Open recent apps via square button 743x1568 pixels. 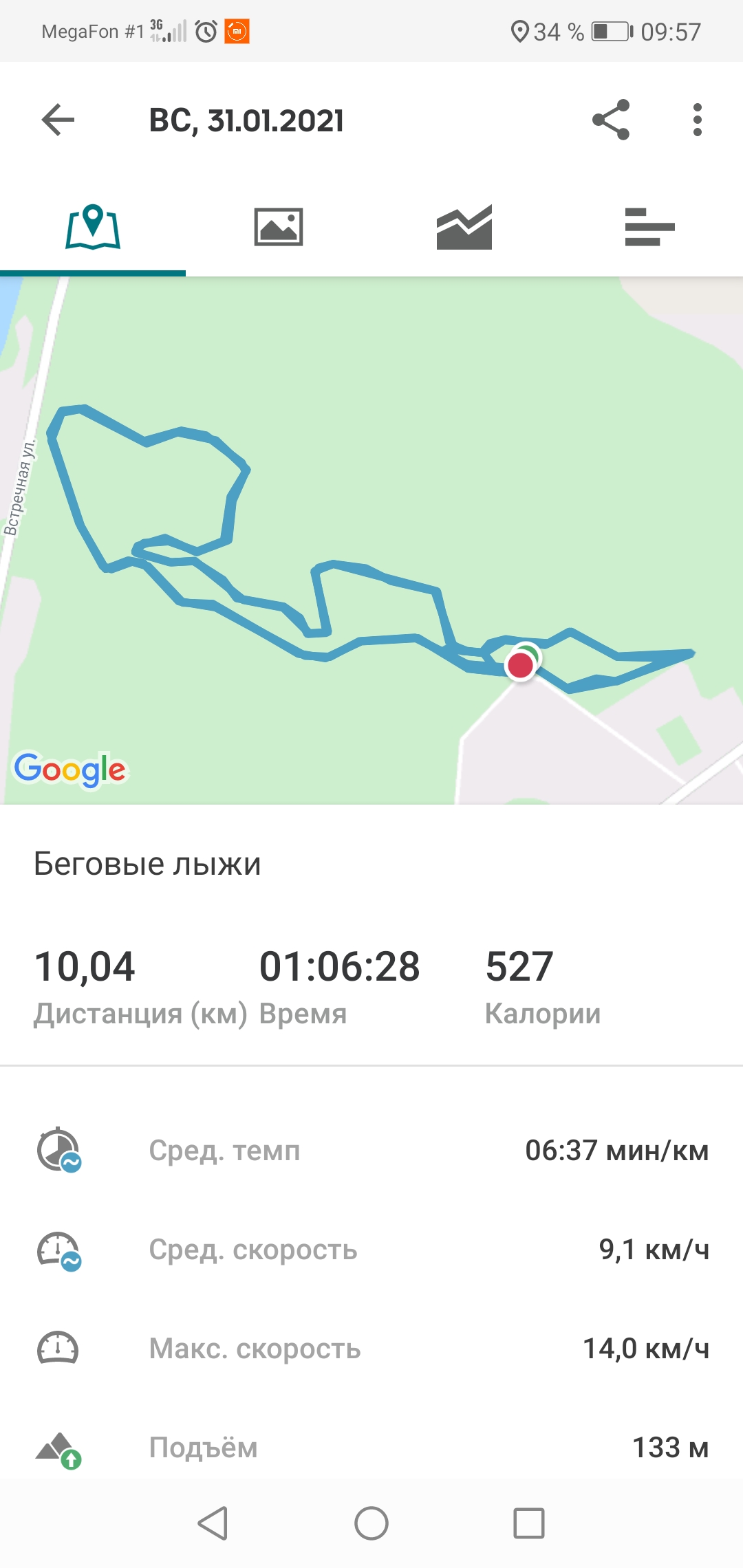[x=529, y=1523]
